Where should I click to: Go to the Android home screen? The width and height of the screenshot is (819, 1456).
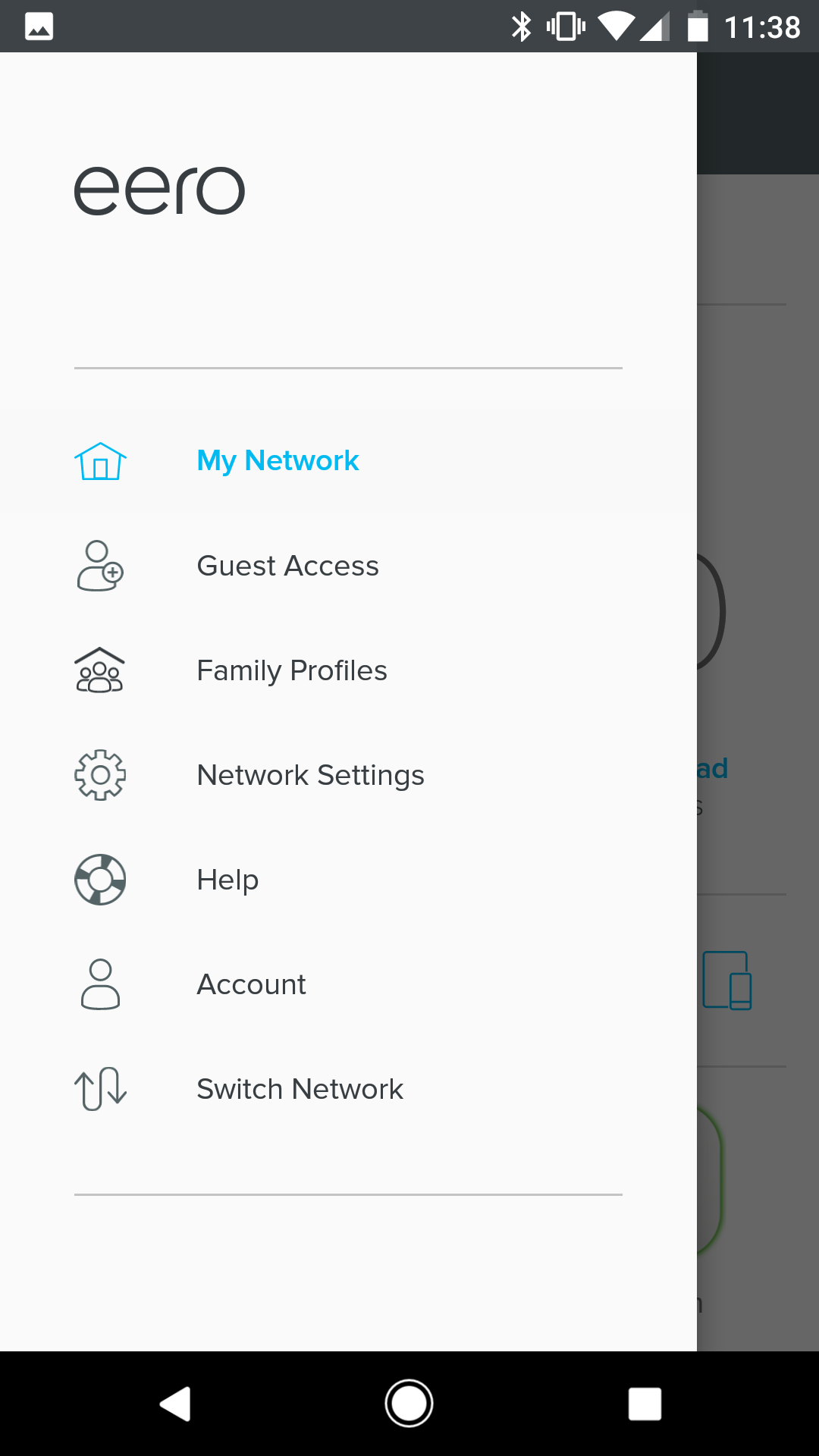409,1404
